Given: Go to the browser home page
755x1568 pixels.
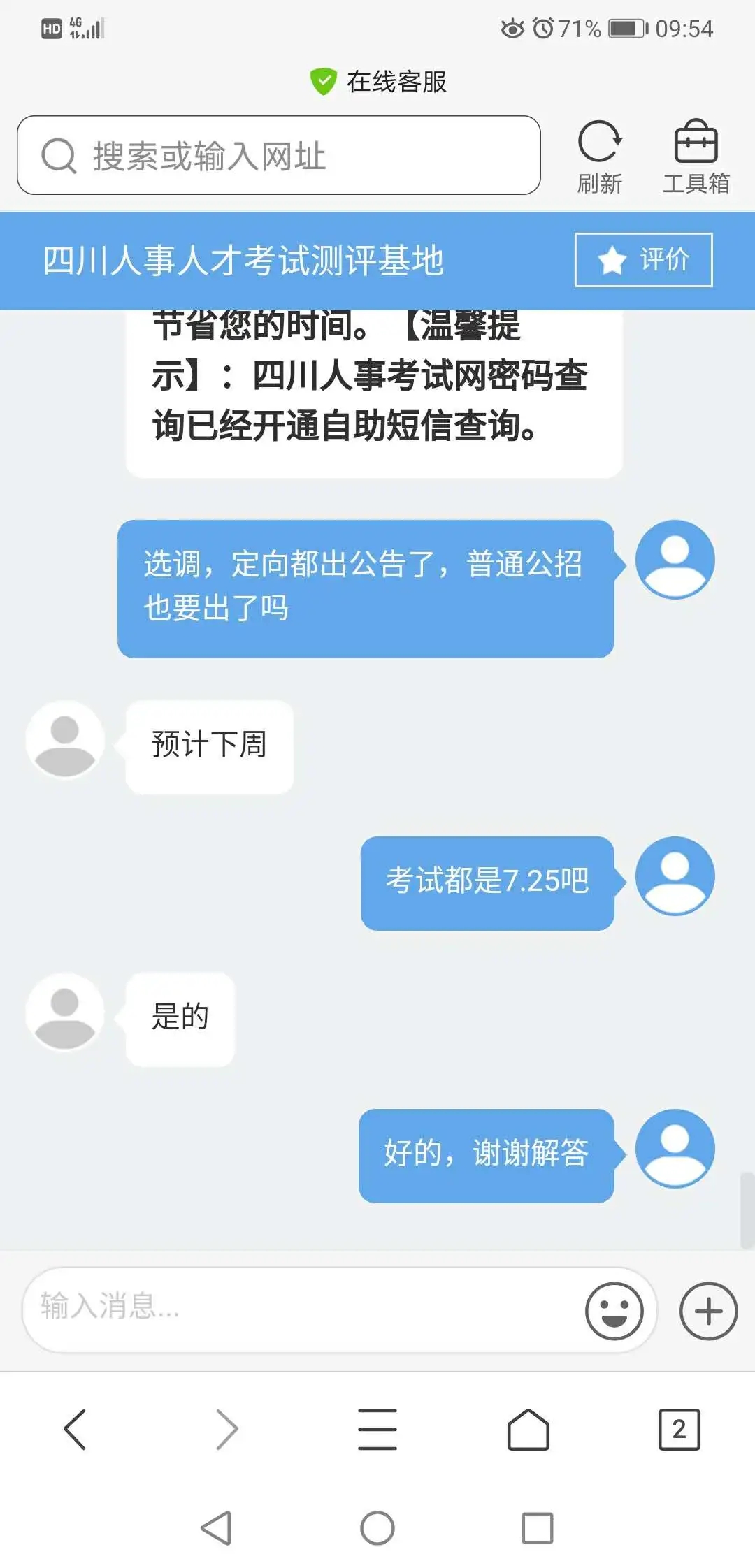Looking at the screenshot, I should click(x=528, y=1430).
